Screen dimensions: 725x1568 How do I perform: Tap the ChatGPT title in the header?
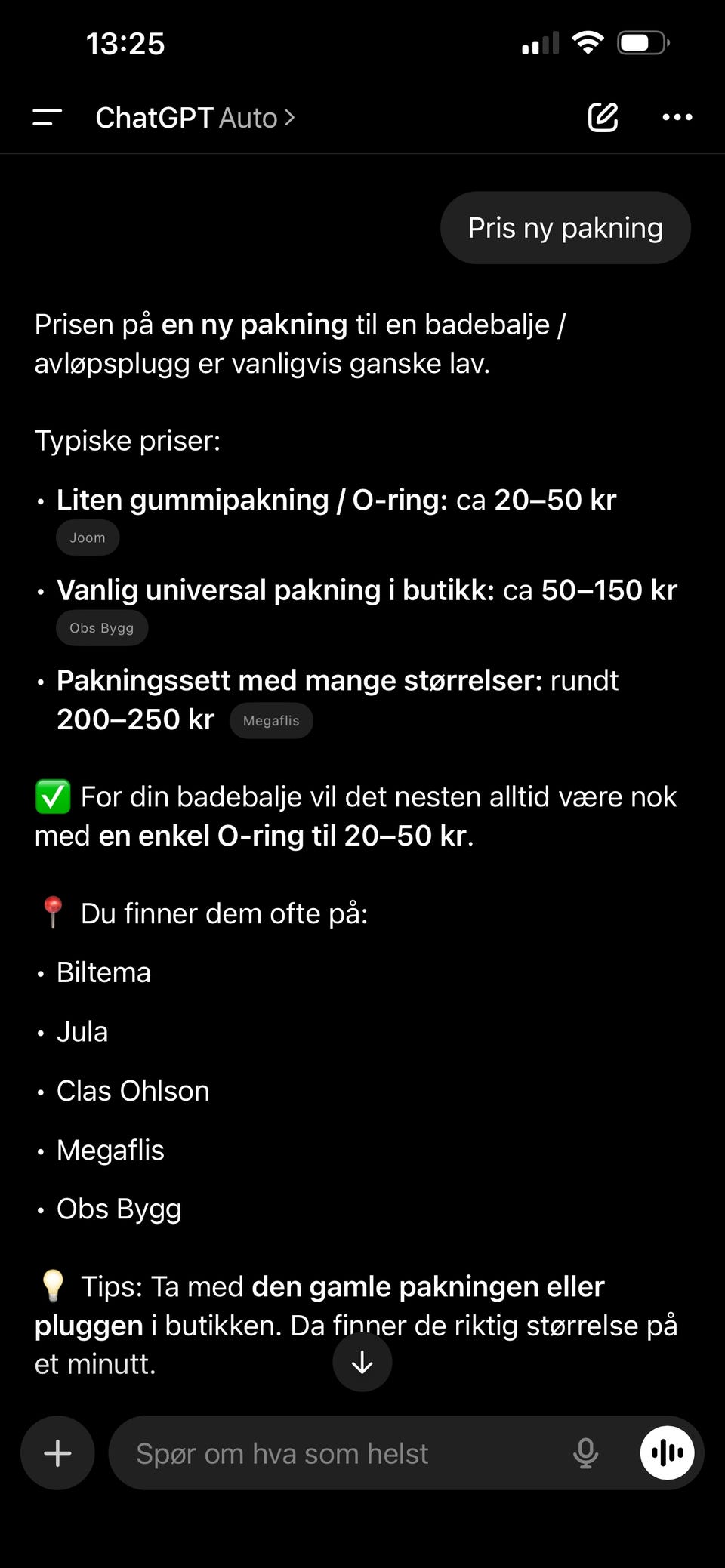154,118
